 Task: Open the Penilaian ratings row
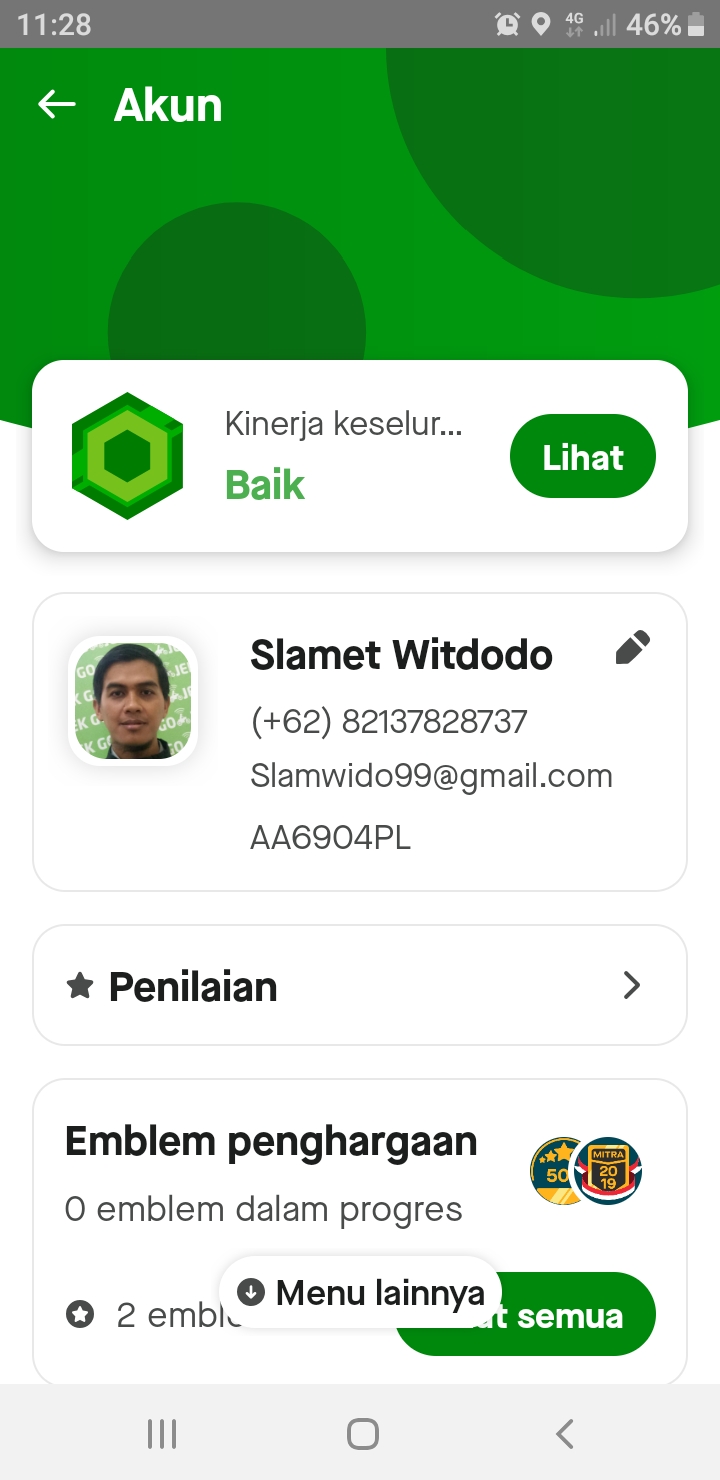pyautogui.click(x=360, y=986)
